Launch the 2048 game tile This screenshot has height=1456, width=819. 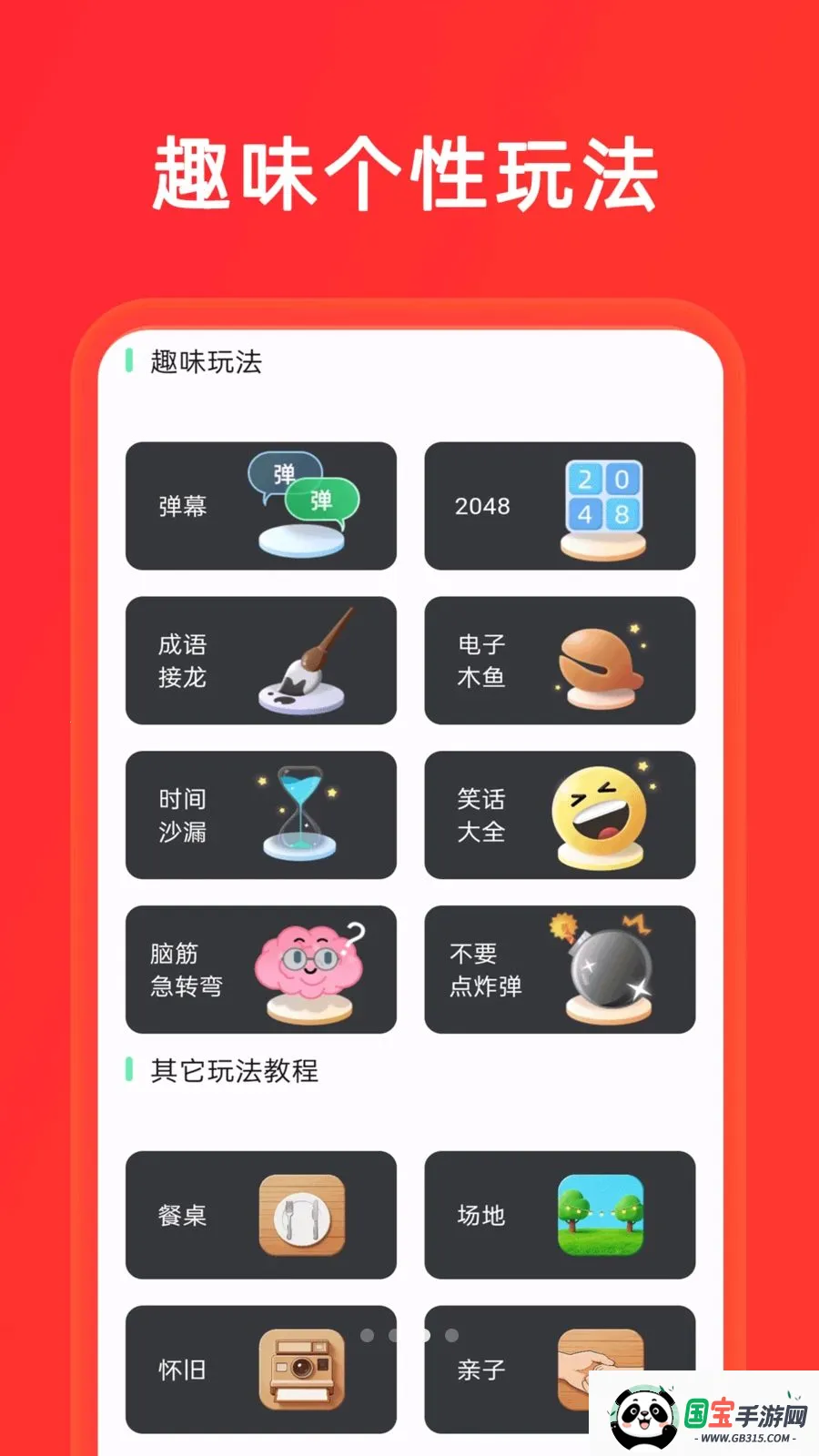pyautogui.click(x=560, y=507)
